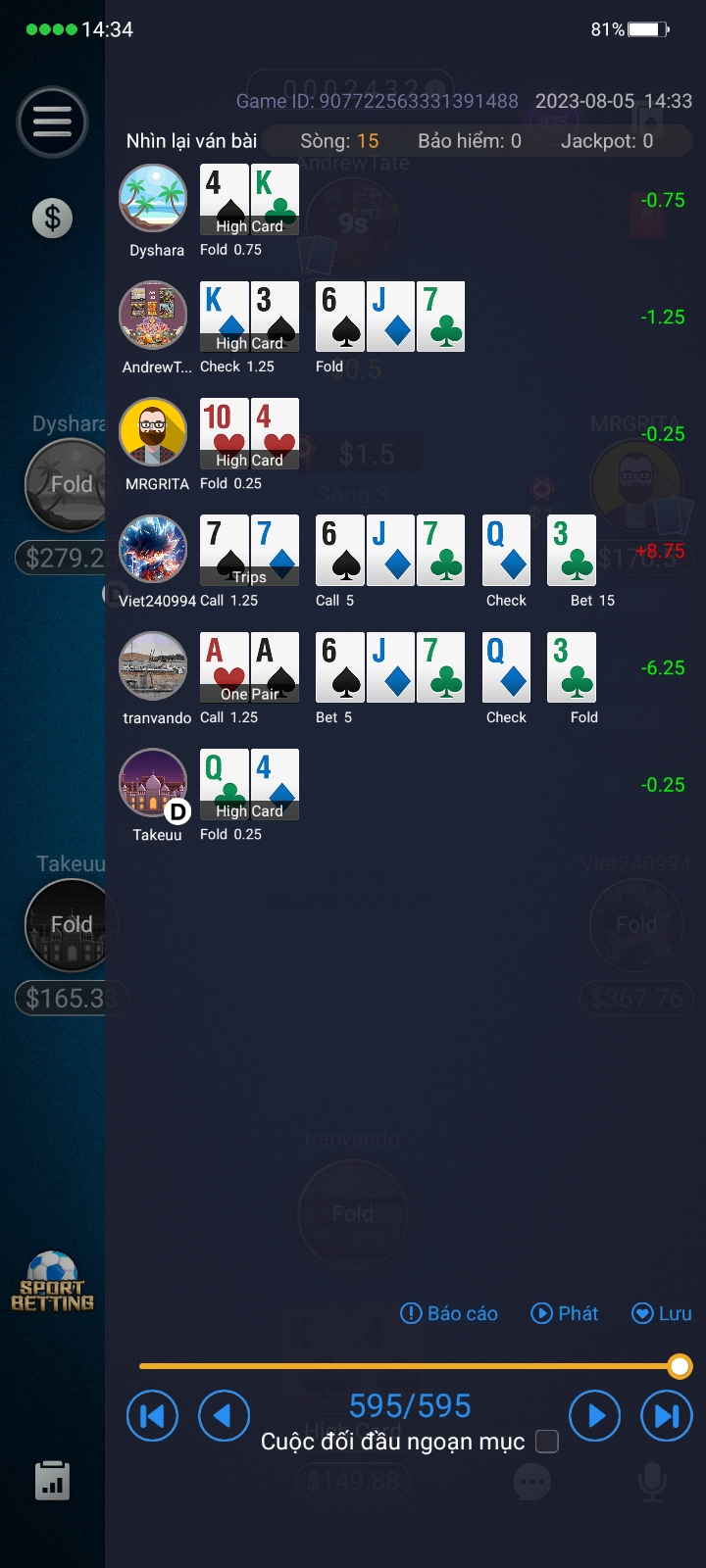The height and width of the screenshot is (1568, 706).
Task: Open Sport Betting
Action: click(x=52, y=1283)
